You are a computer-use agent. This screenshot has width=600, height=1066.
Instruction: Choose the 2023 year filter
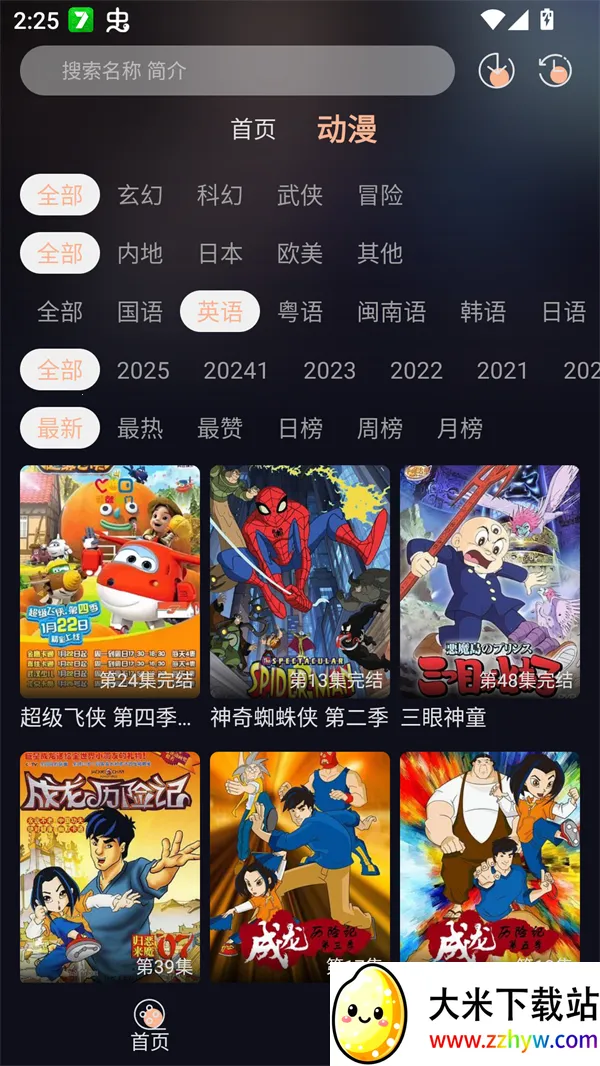pos(329,371)
